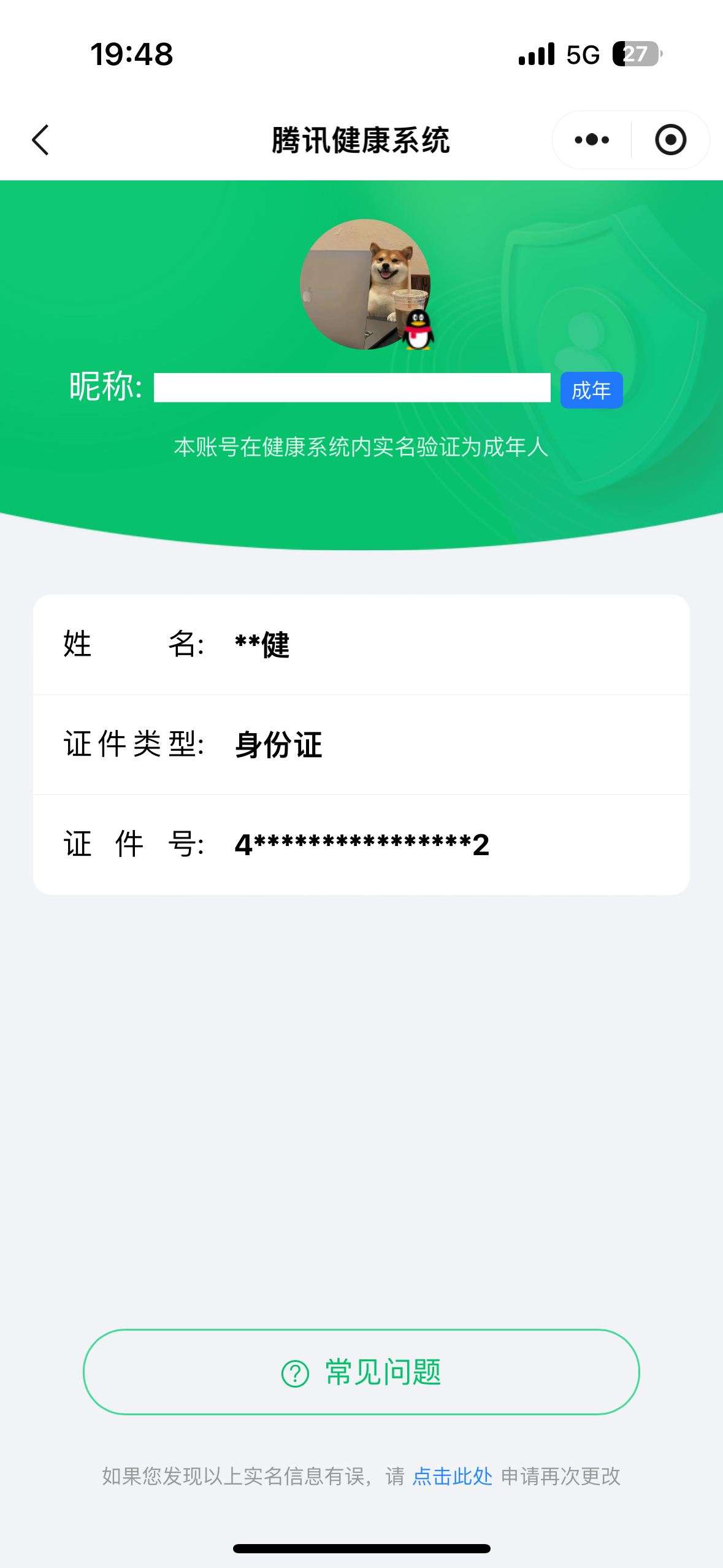Screen dimensions: 723x1568
Task: Tap the back chevron to exit
Action: (x=40, y=140)
